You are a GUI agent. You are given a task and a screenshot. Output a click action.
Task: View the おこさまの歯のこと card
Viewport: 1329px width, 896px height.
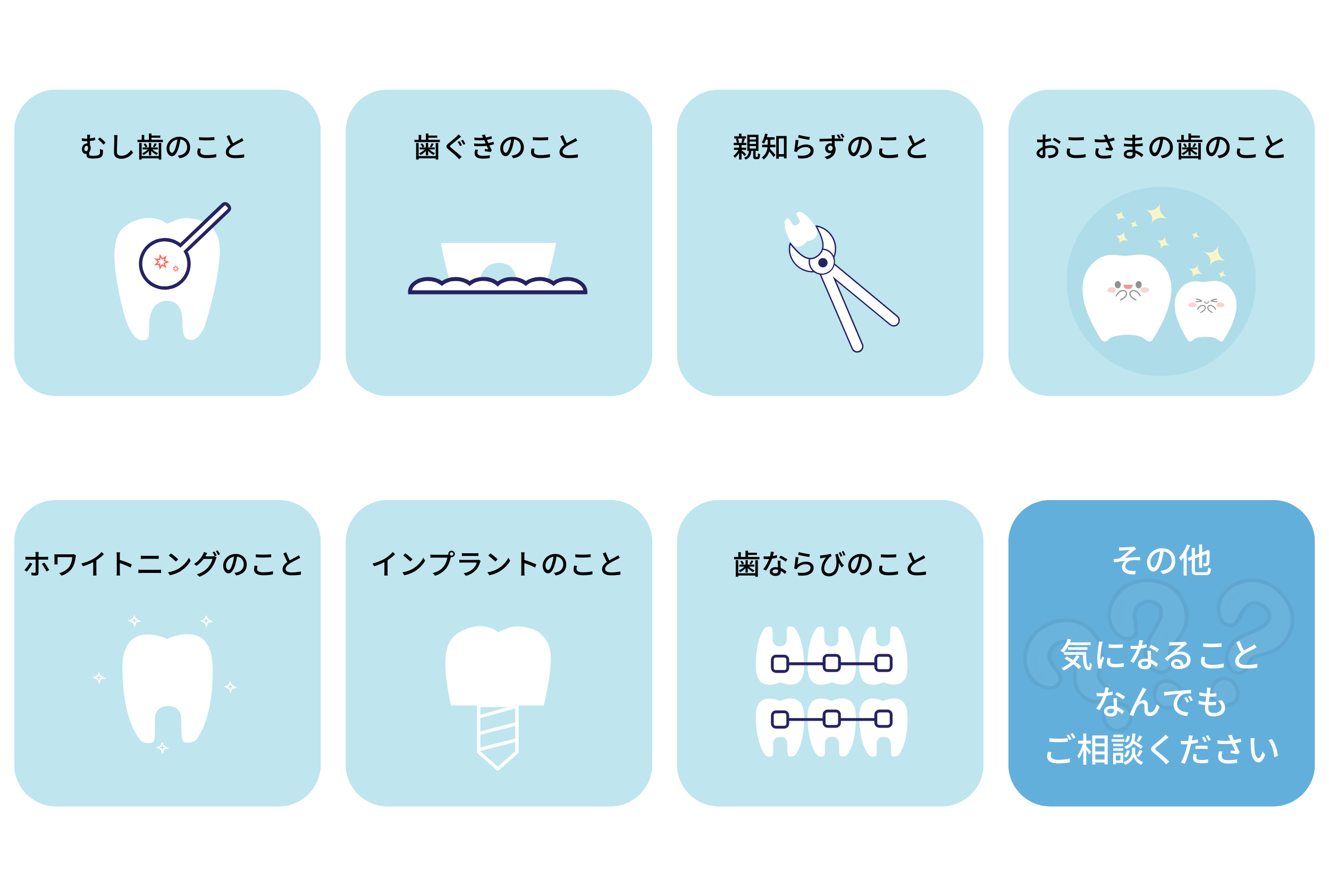pos(1161,243)
